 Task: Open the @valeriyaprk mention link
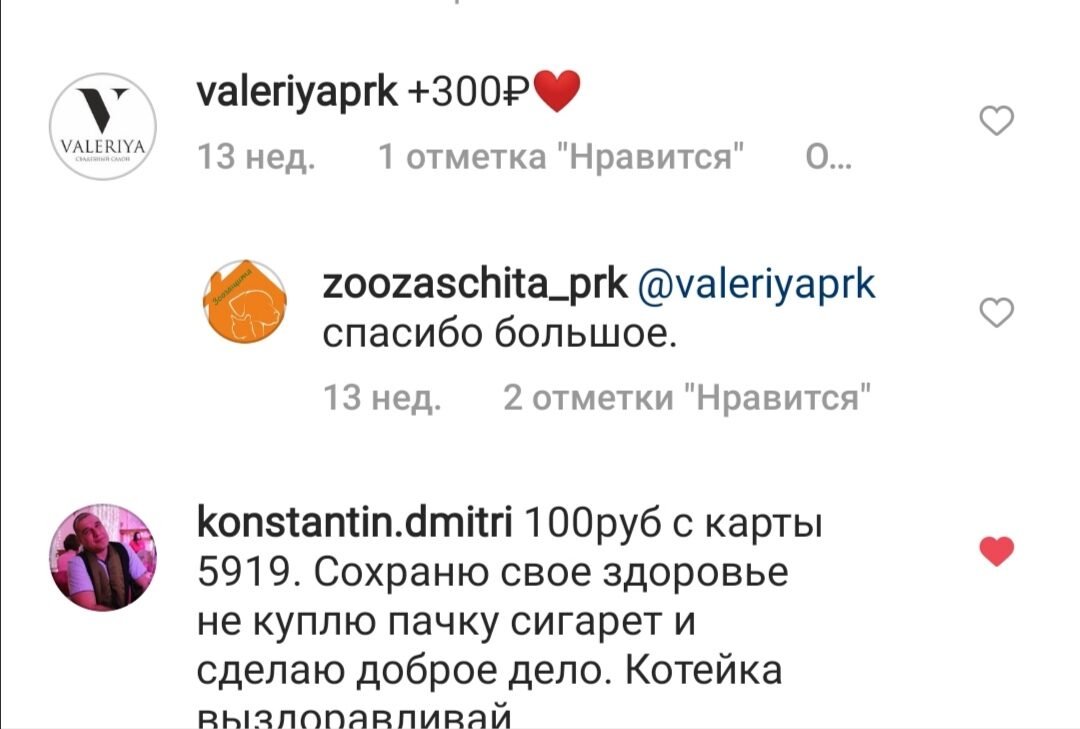coord(755,286)
